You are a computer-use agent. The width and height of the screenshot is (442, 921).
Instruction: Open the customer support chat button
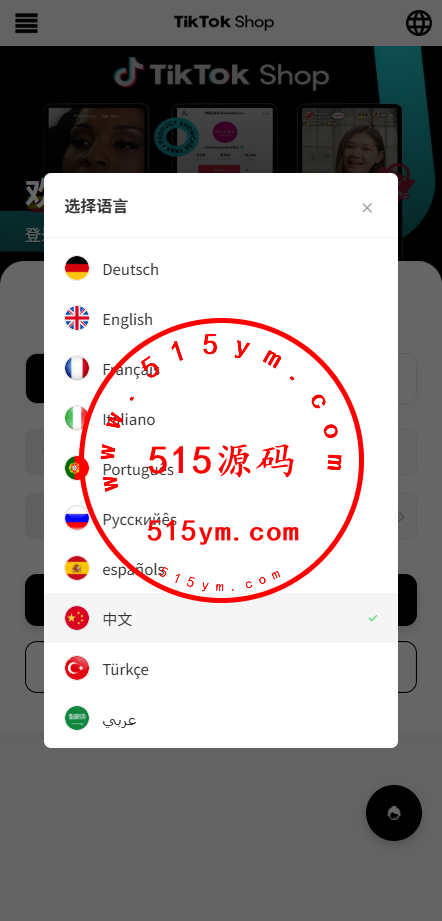point(394,813)
